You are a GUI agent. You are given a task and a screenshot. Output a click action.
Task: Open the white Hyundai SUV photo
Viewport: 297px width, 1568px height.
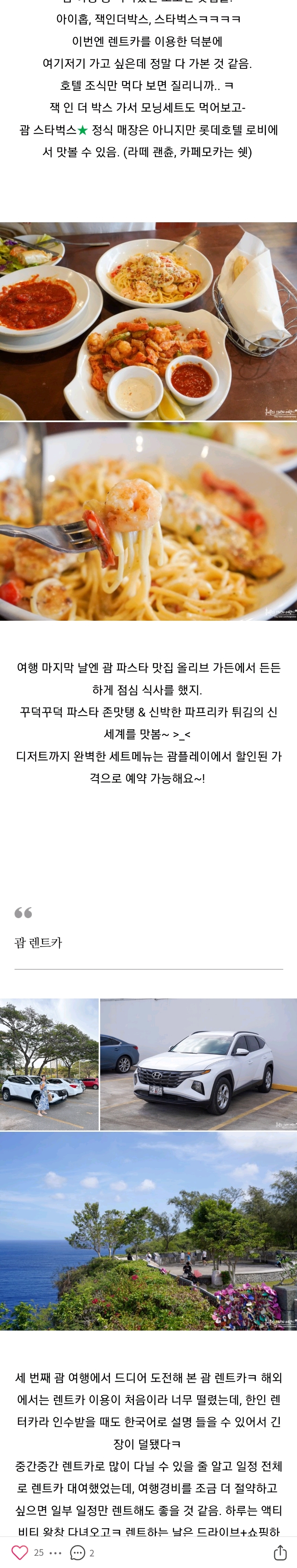tap(198, 1064)
